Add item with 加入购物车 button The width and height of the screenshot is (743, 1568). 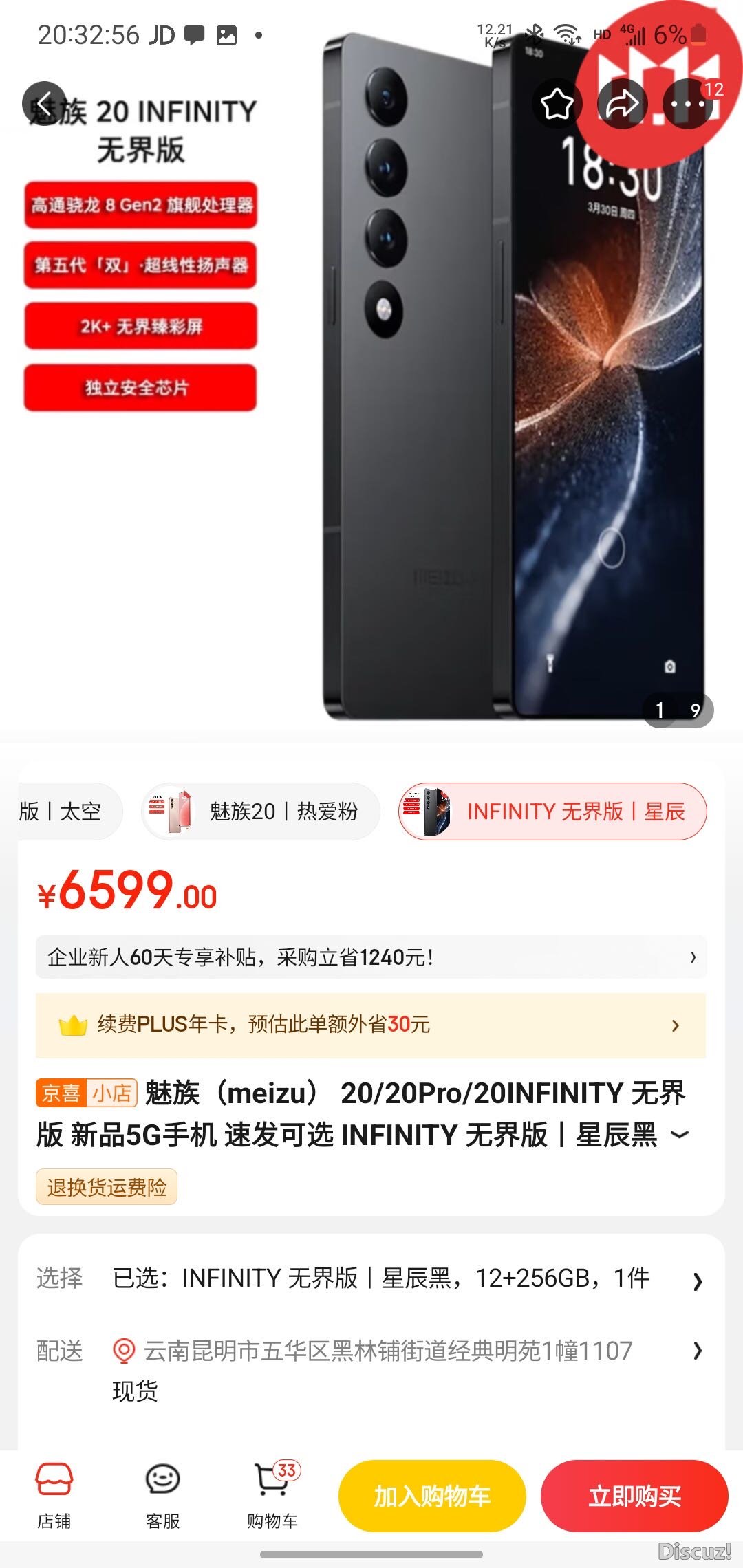click(x=432, y=1496)
